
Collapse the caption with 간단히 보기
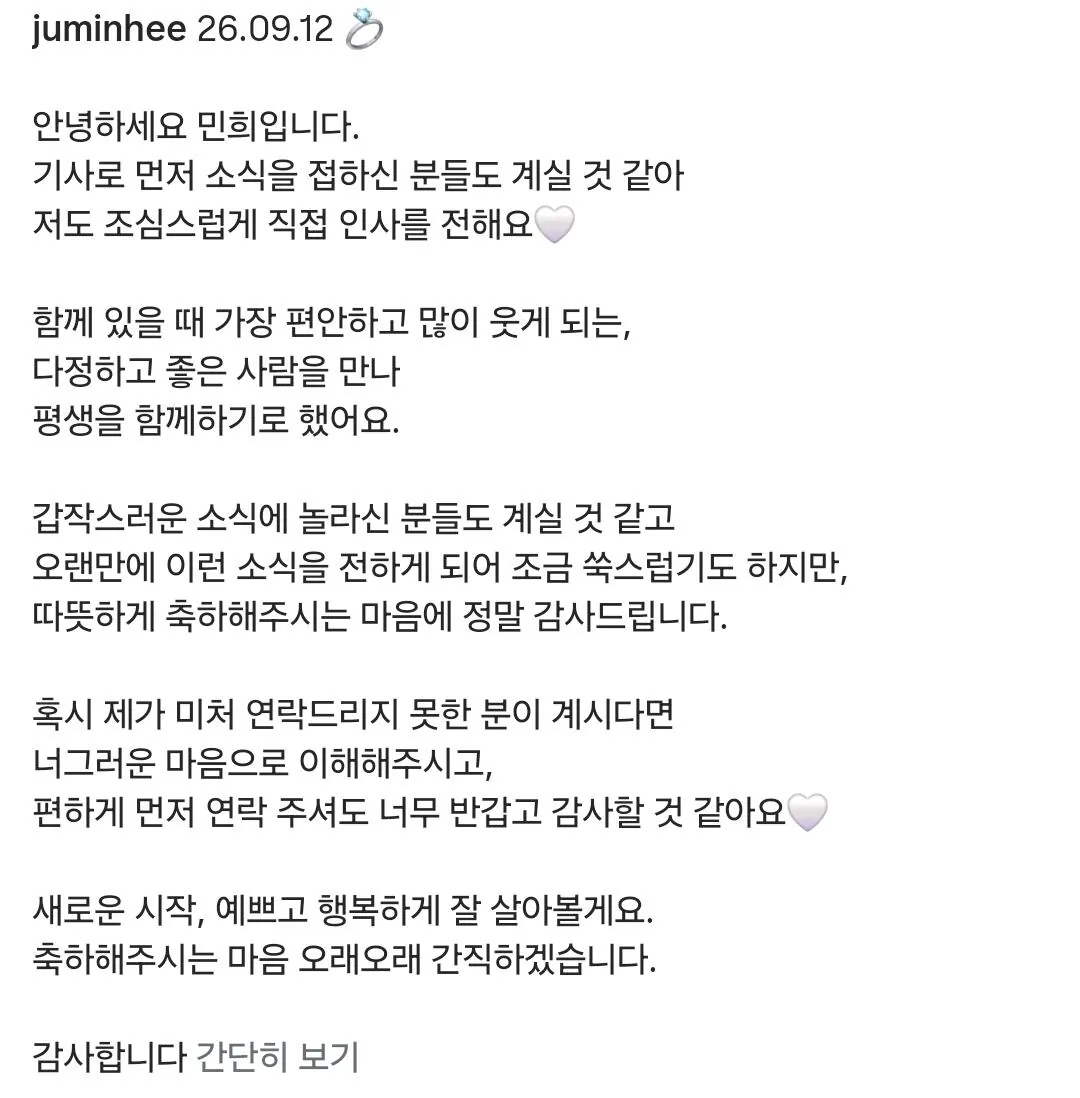pyautogui.click(x=277, y=1057)
